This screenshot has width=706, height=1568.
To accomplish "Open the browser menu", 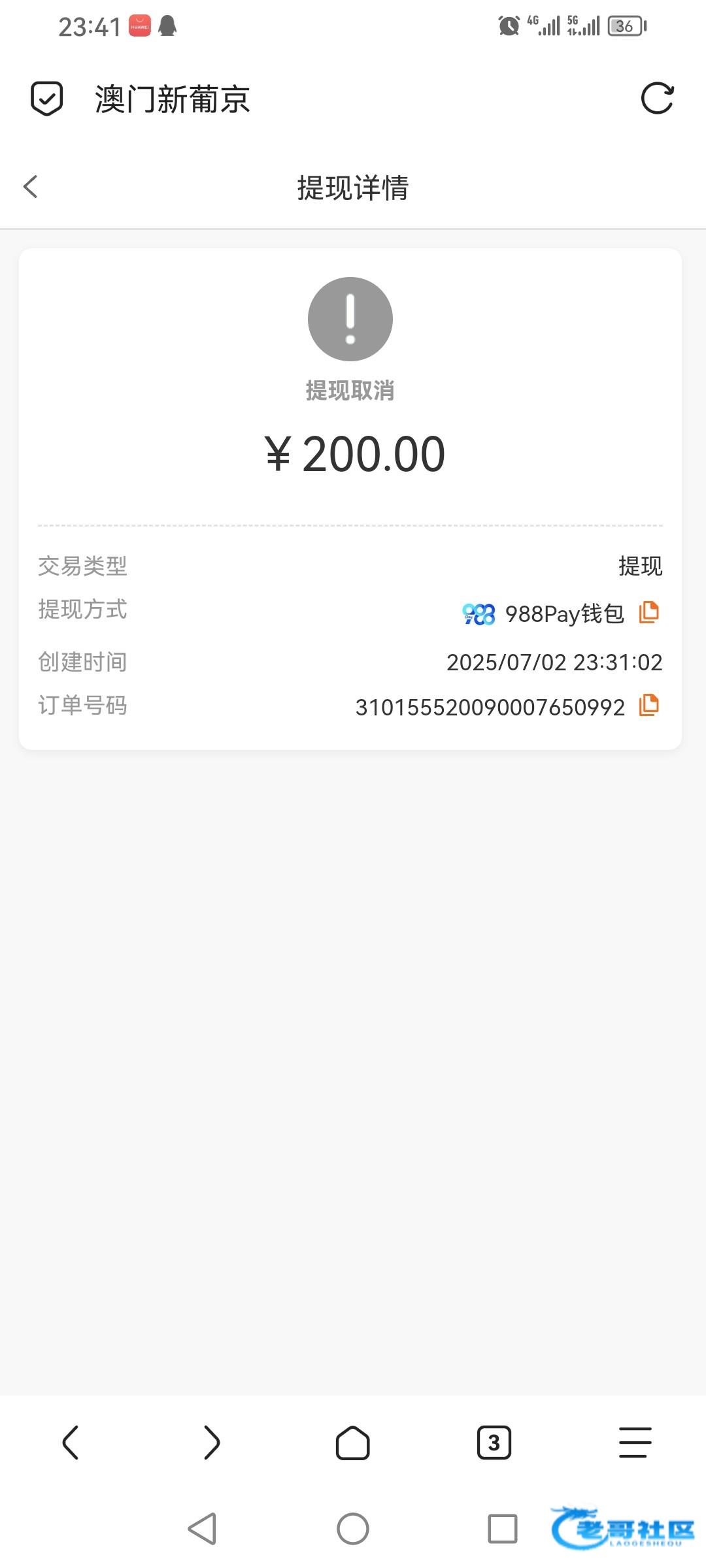I will [x=635, y=1442].
